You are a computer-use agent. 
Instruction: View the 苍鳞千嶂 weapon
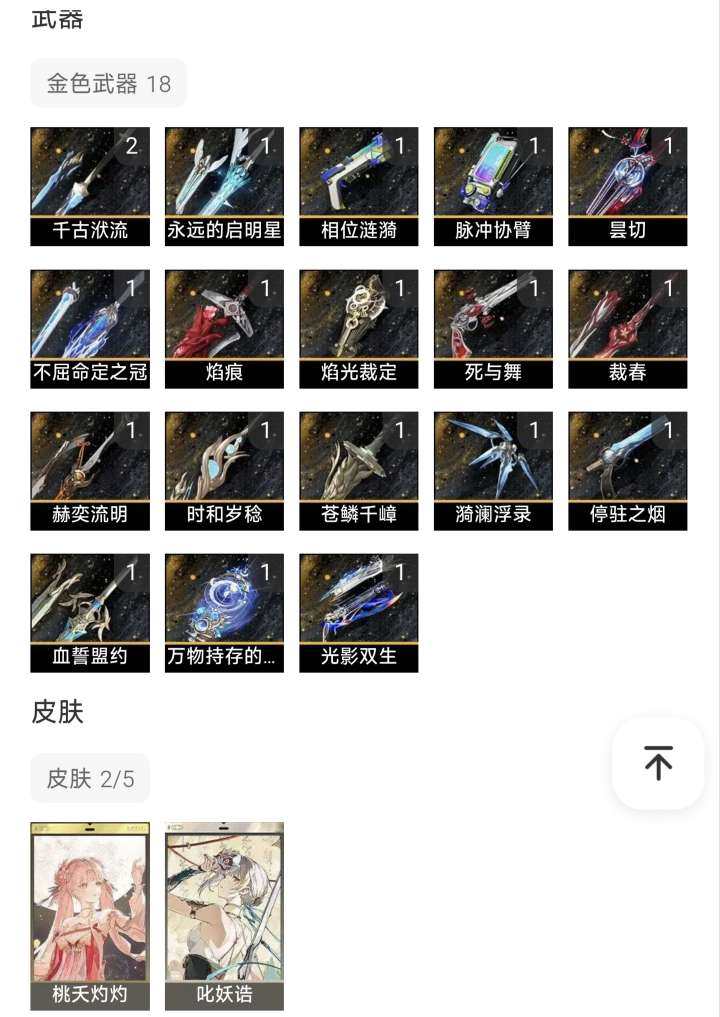(x=359, y=471)
